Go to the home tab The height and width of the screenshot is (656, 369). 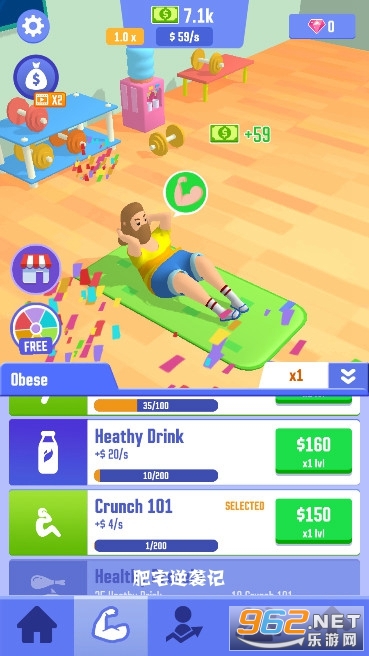pos(37,625)
